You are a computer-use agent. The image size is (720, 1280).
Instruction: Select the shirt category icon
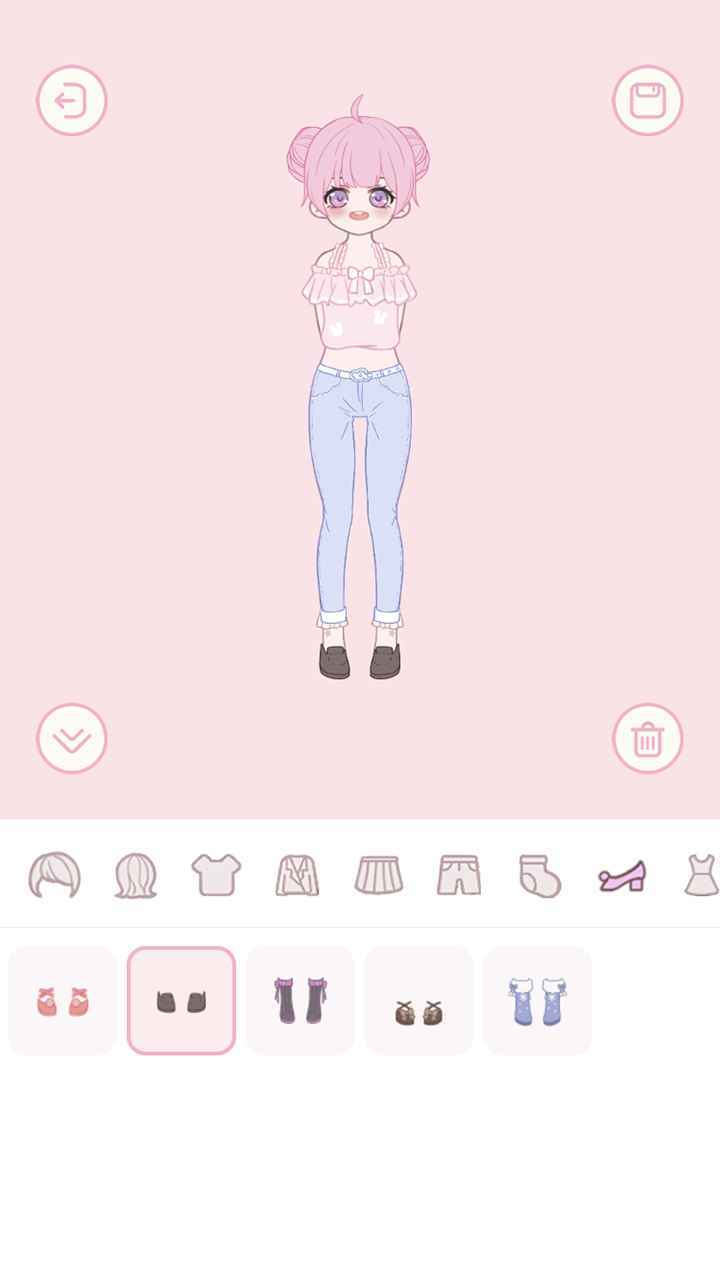[x=216, y=875]
